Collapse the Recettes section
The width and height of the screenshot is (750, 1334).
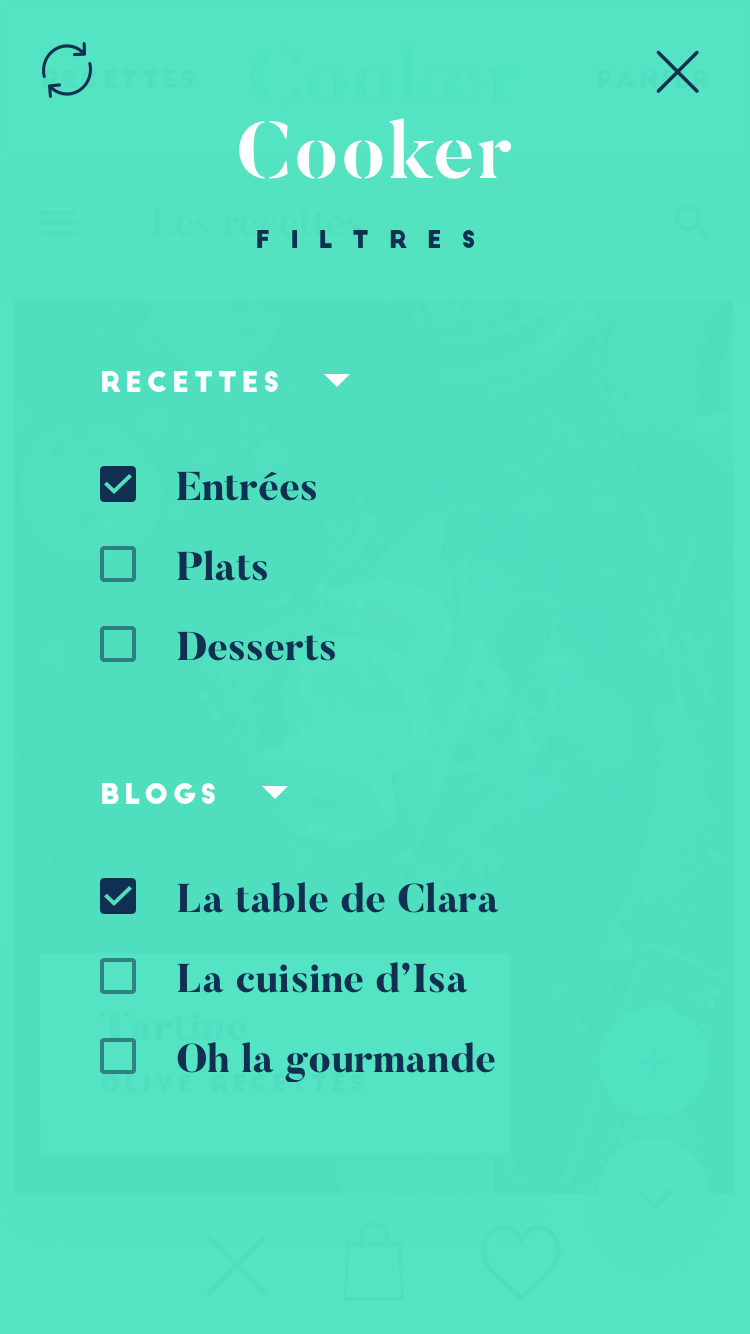coord(337,380)
